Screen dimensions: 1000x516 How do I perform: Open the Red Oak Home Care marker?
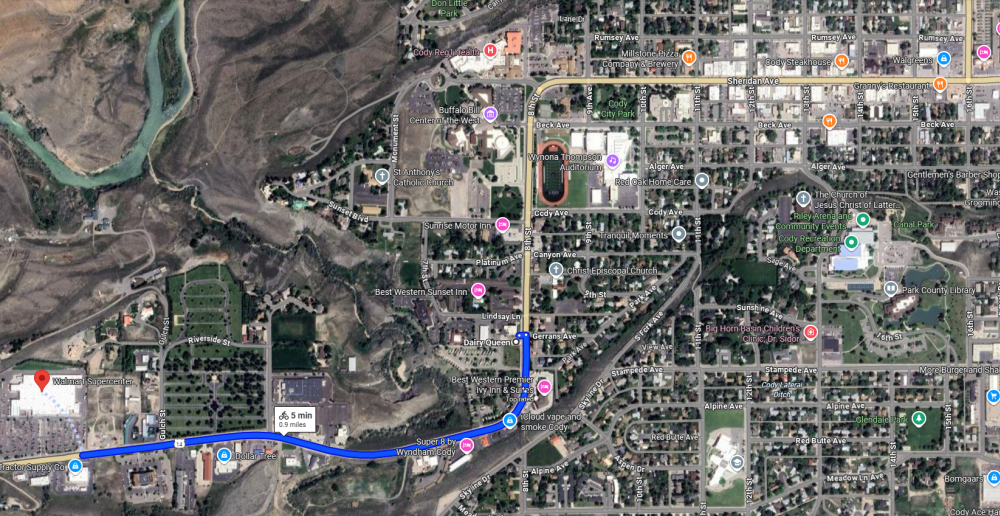coord(701,181)
